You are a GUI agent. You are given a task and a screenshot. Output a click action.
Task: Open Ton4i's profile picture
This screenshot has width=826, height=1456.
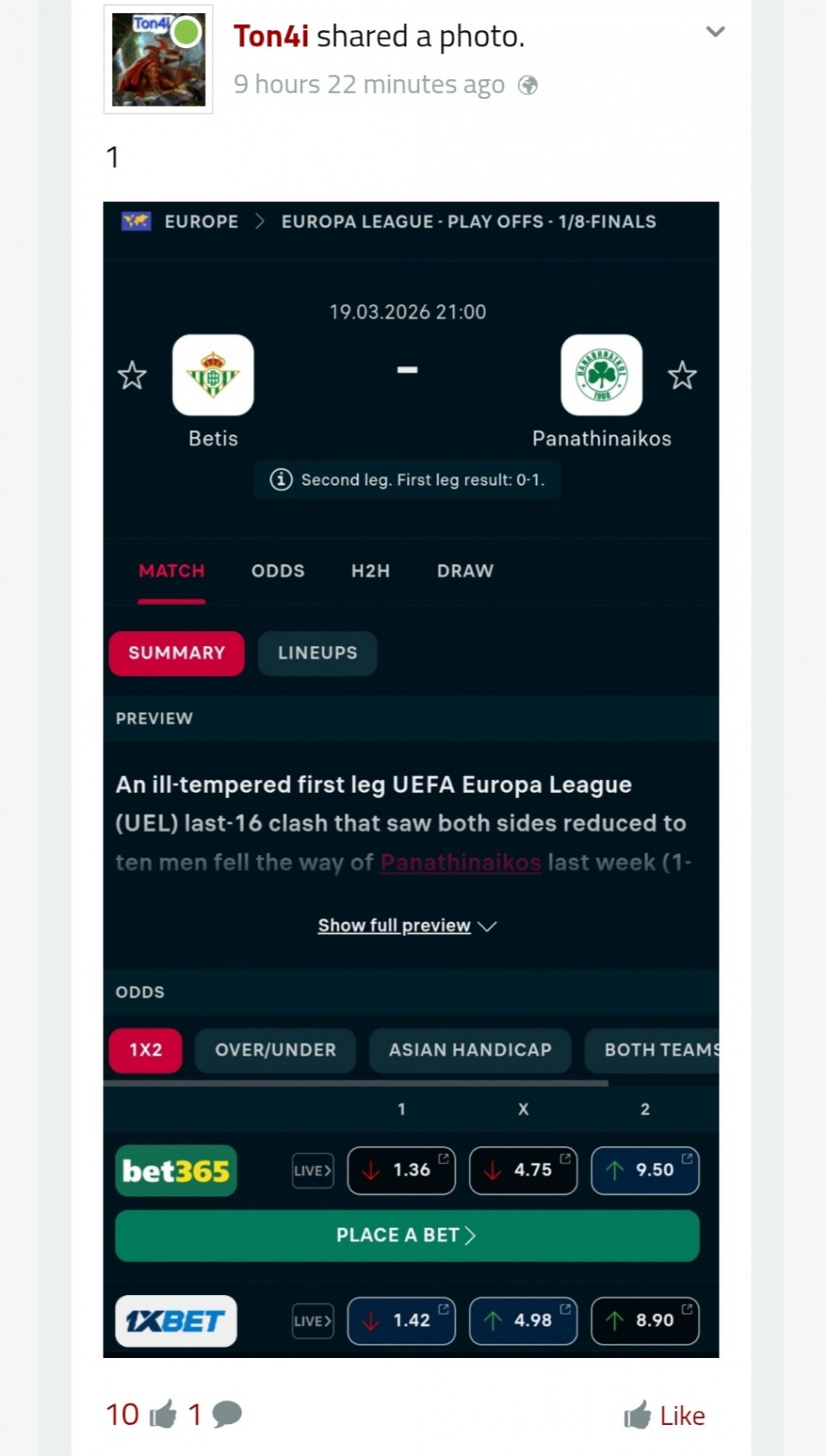158,59
